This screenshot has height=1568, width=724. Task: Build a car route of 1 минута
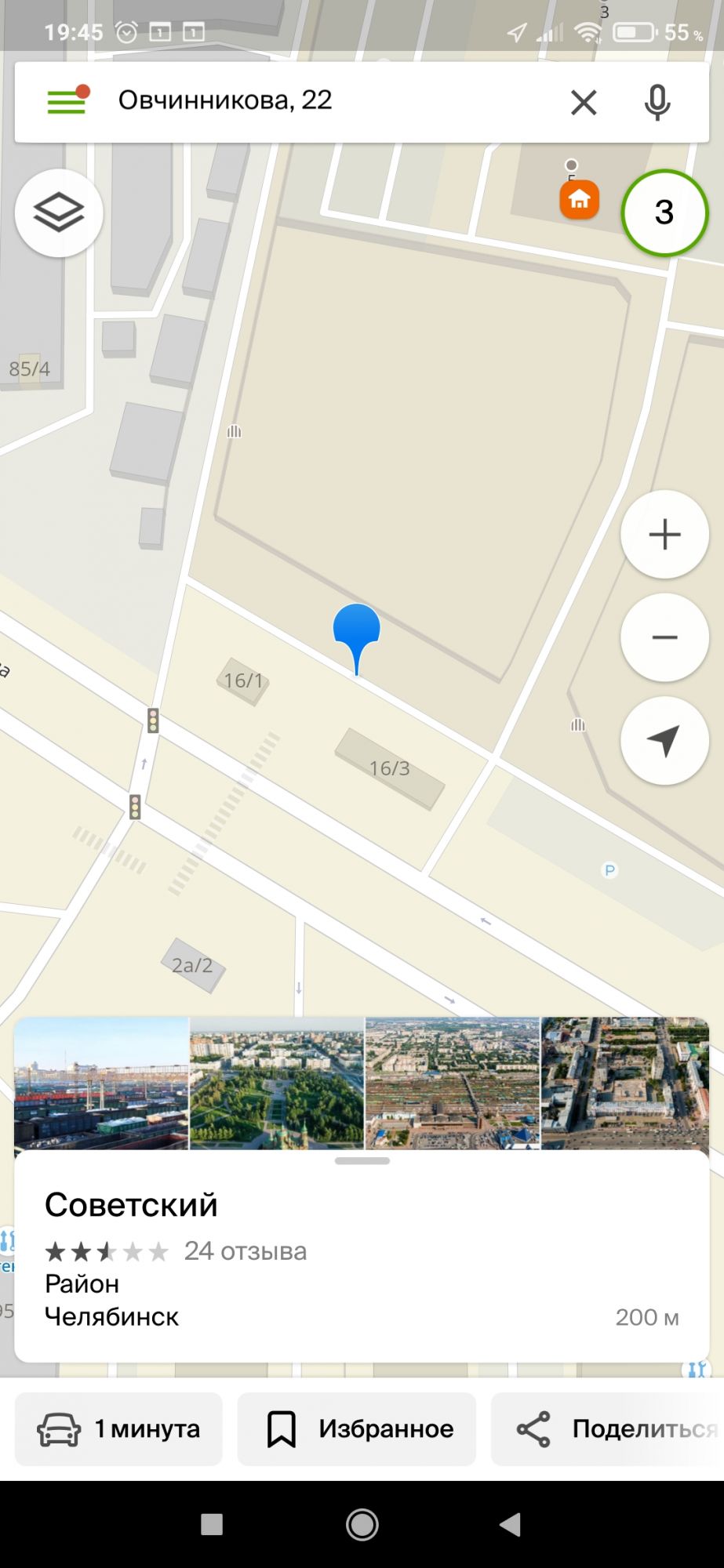tap(118, 1428)
